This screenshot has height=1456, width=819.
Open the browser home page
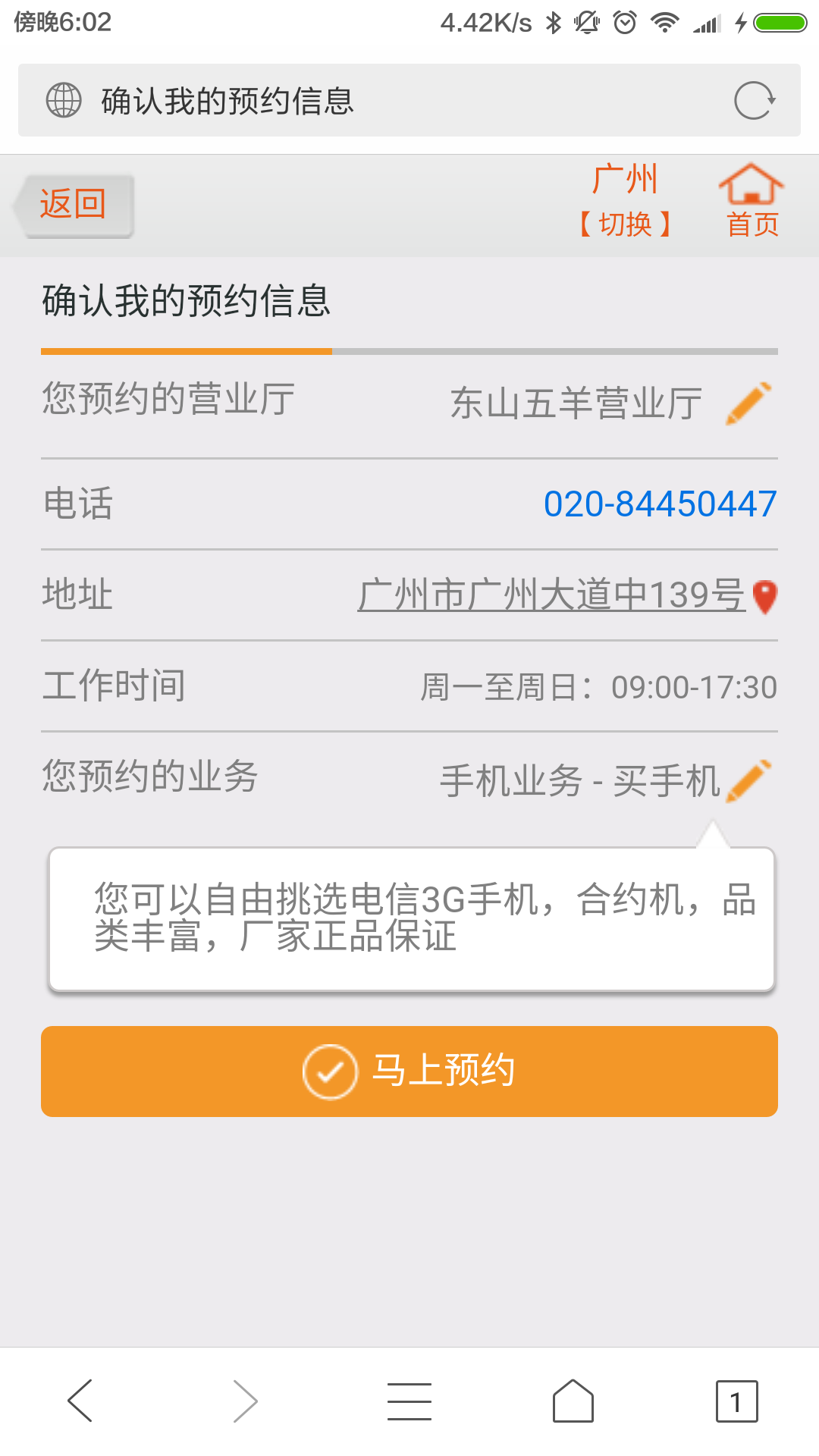(x=573, y=1401)
